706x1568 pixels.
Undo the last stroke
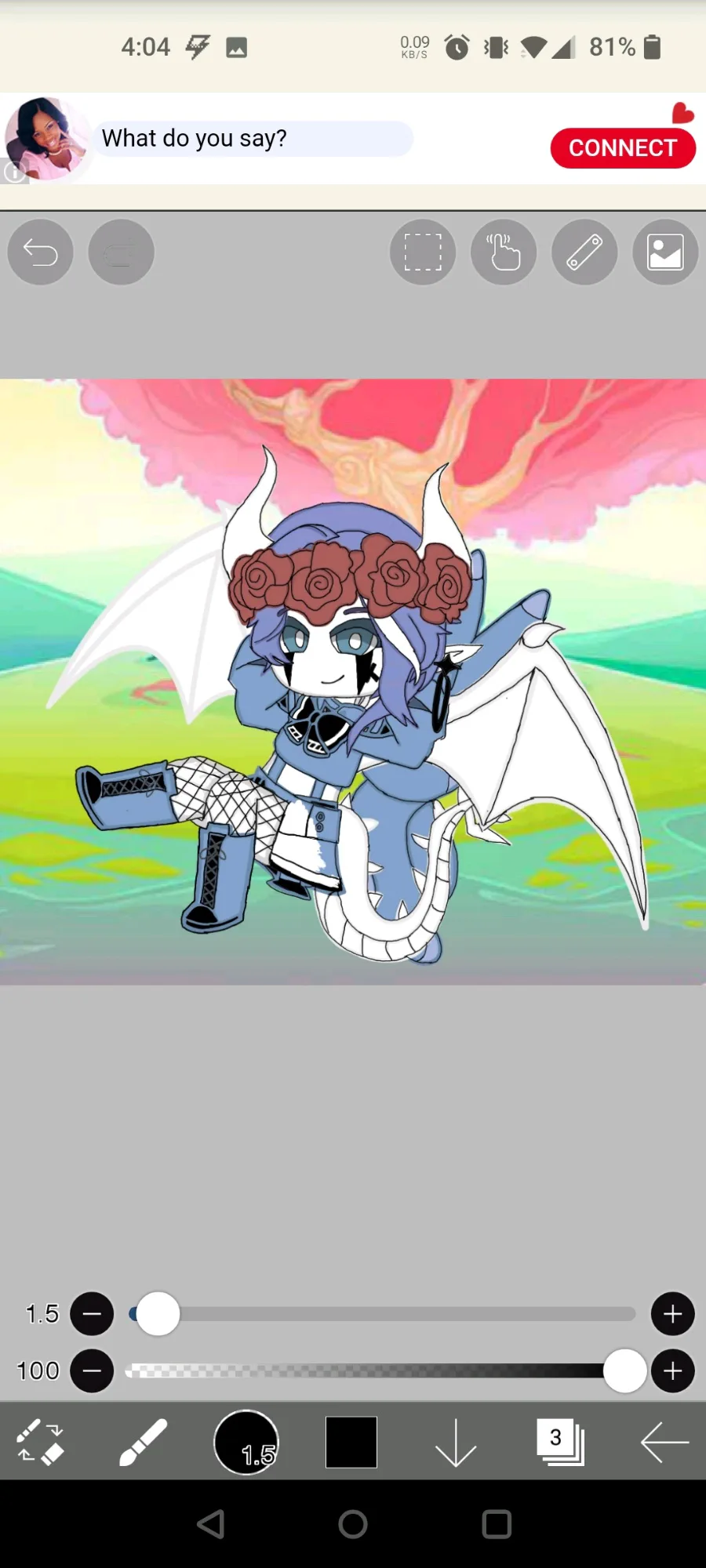(x=40, y=252)
